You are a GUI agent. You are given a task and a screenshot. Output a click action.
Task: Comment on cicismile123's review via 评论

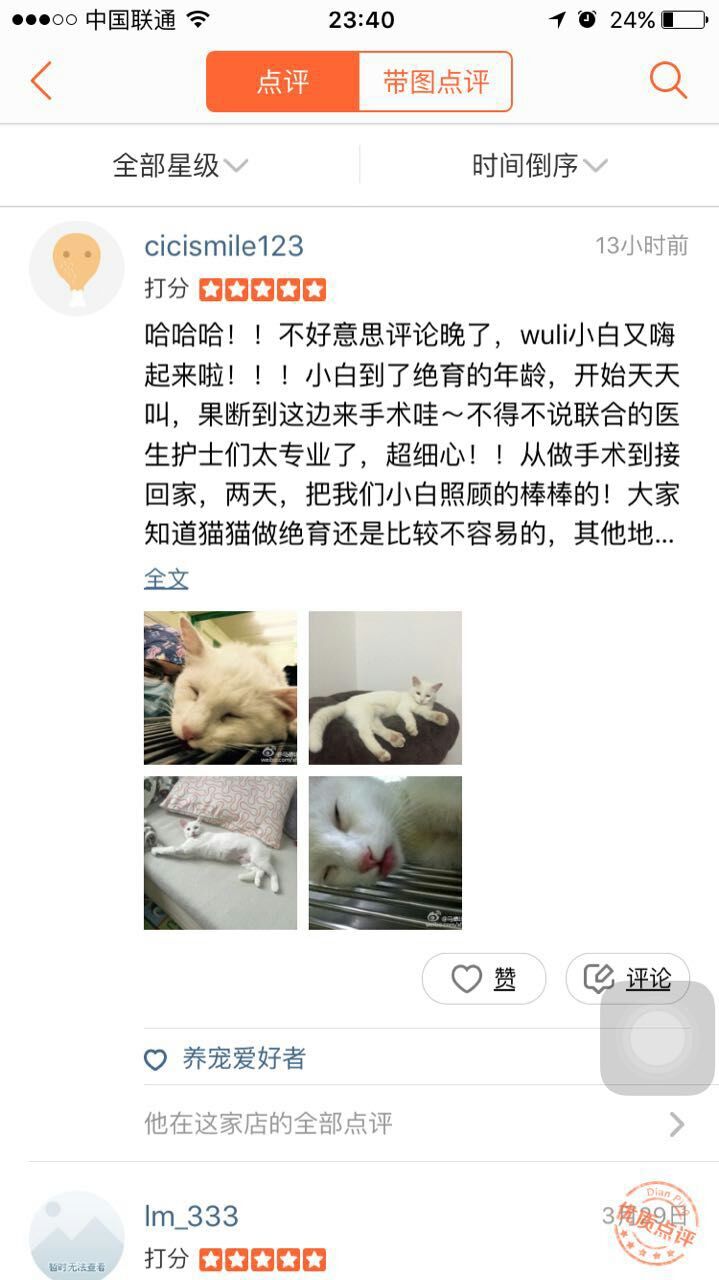click(627, 979)
